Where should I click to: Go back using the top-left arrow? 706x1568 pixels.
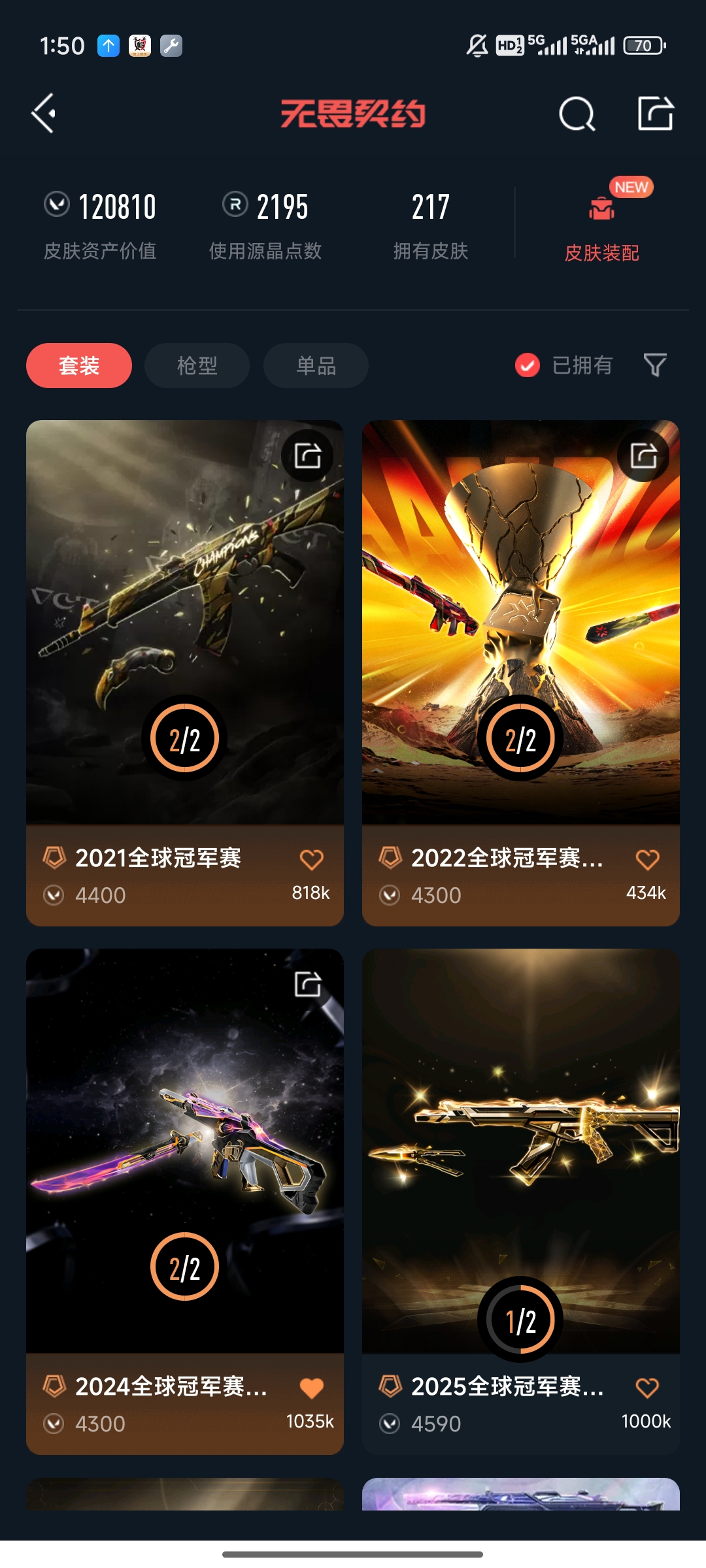click(44, 114)
